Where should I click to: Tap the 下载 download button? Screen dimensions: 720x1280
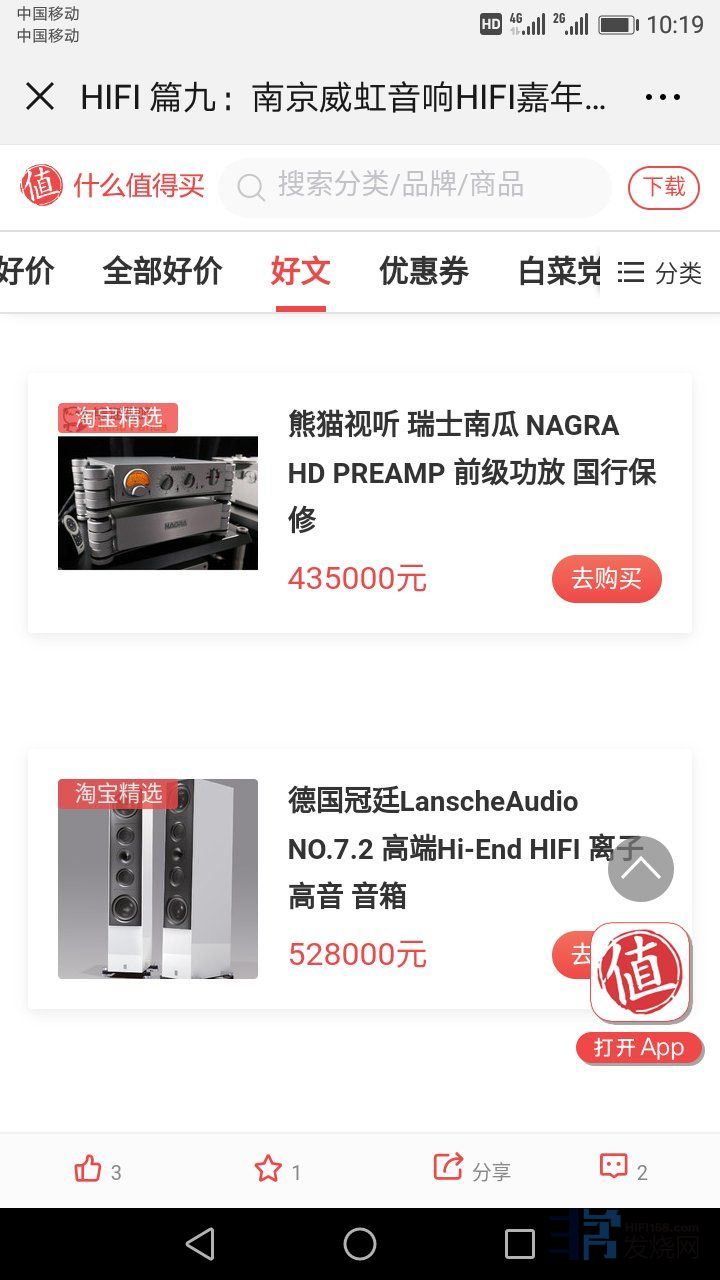[663, 187]
